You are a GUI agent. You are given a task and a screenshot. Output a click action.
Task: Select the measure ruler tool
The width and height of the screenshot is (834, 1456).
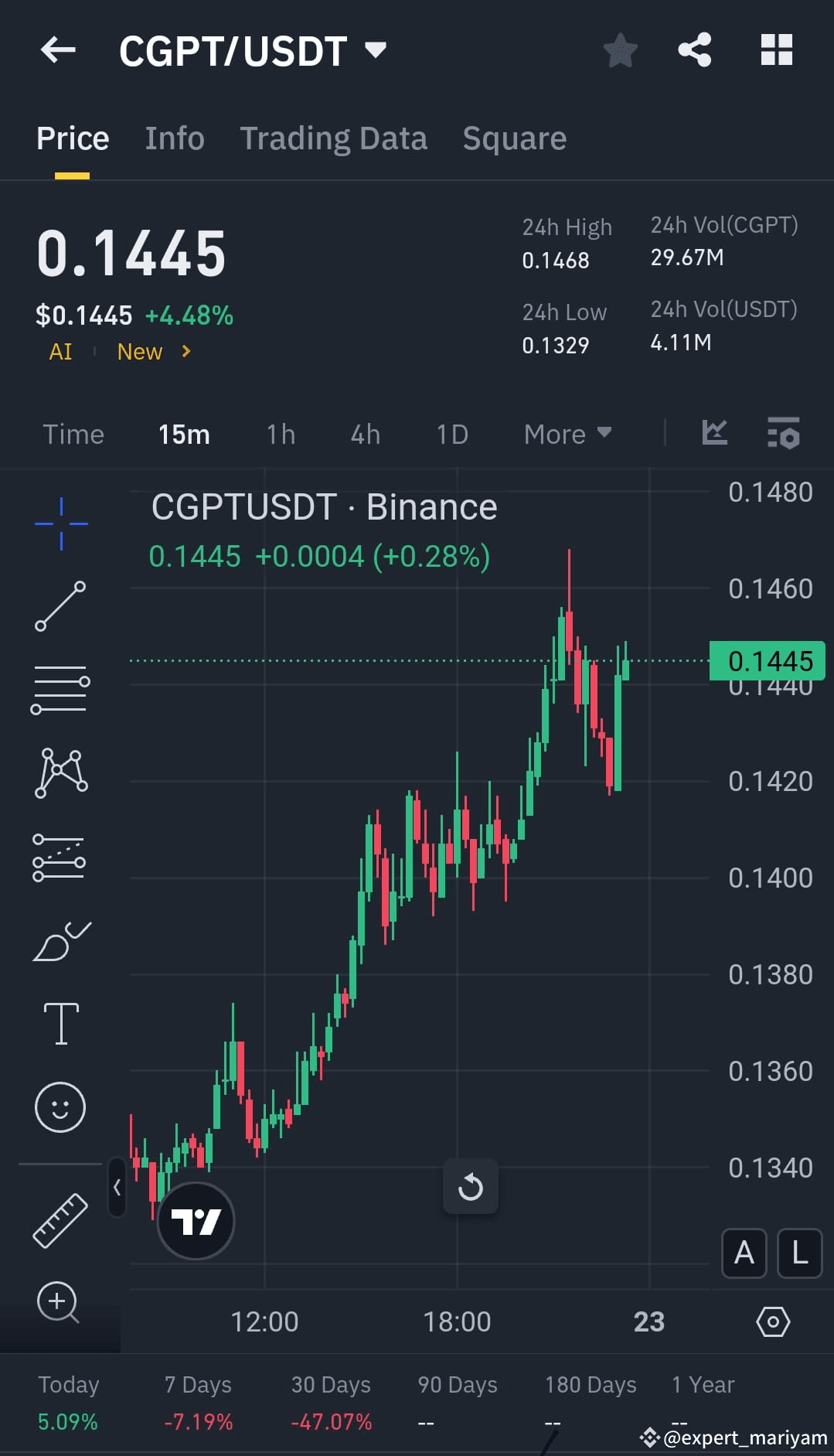point(60,1216)
